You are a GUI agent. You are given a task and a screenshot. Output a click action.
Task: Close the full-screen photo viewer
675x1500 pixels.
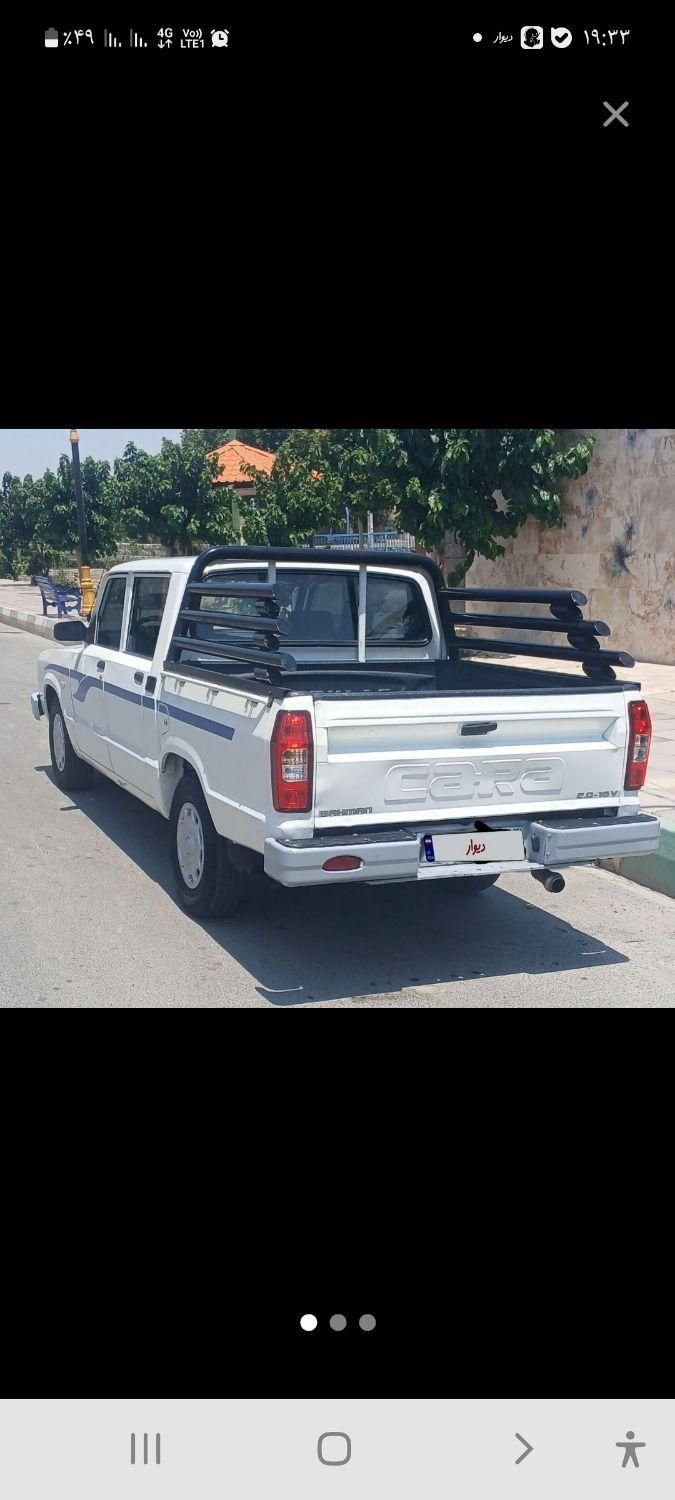coord(615,114)
